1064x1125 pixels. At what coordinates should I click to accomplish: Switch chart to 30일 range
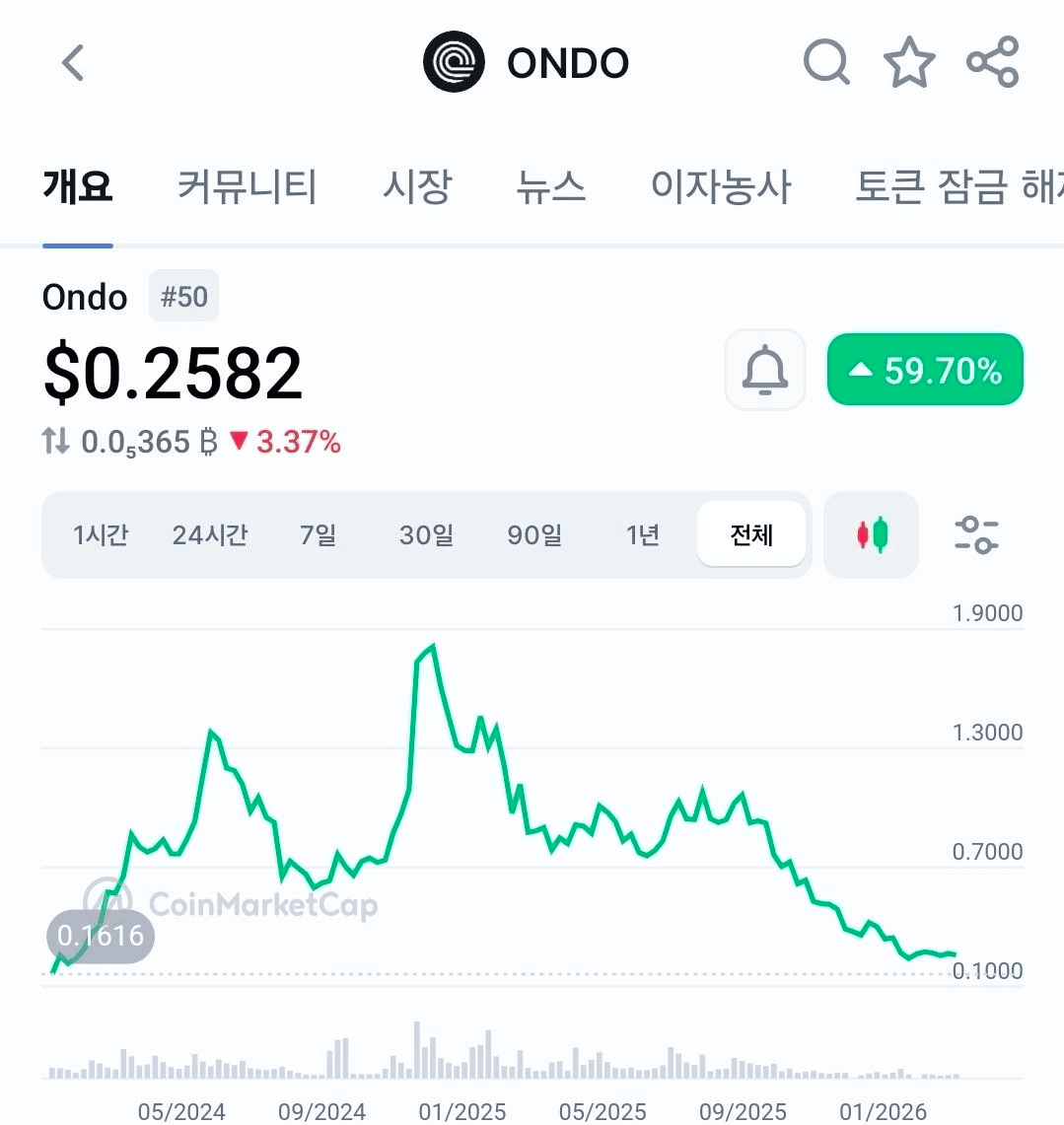pos(426,535)
